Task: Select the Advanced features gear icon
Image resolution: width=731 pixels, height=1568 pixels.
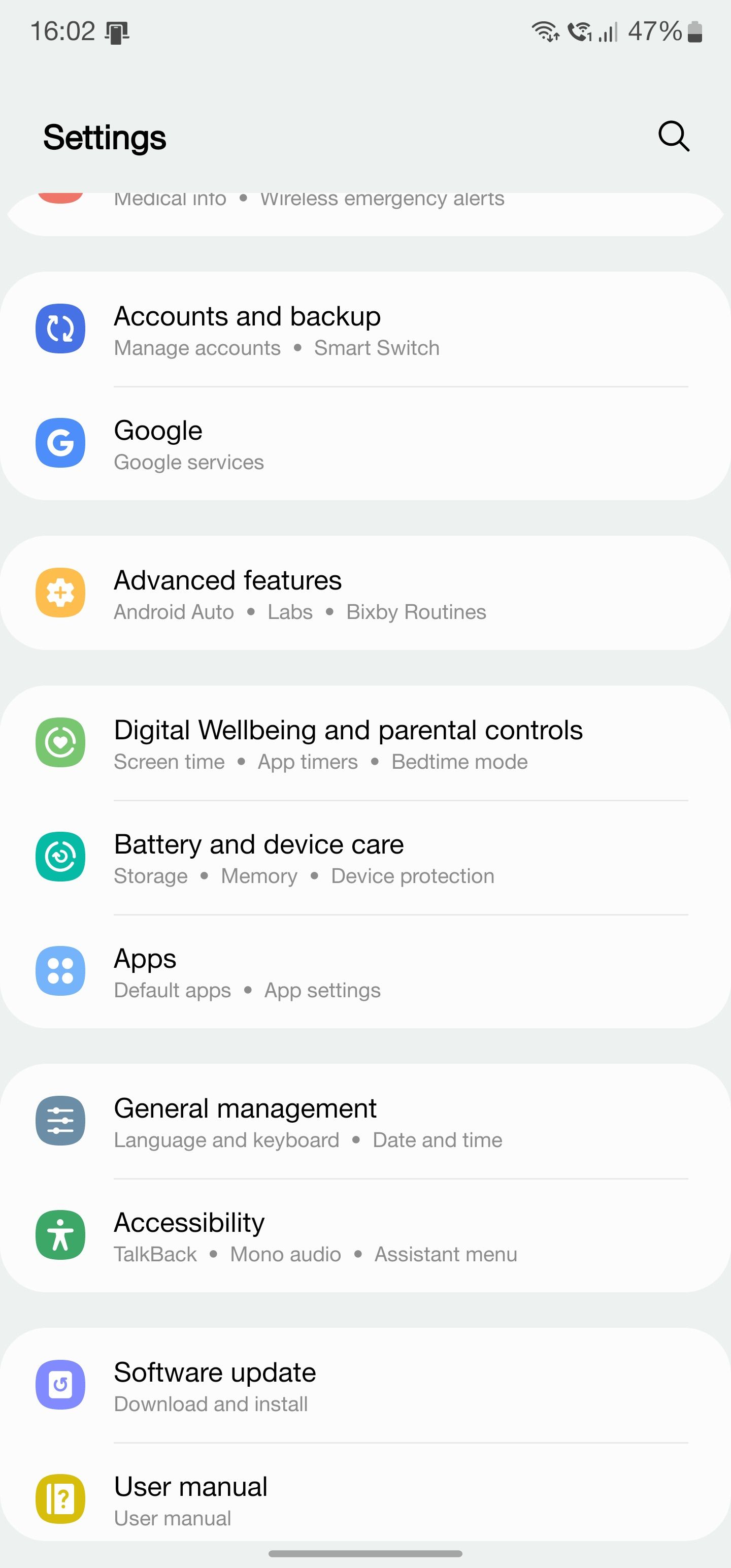Action: [60, 593]
